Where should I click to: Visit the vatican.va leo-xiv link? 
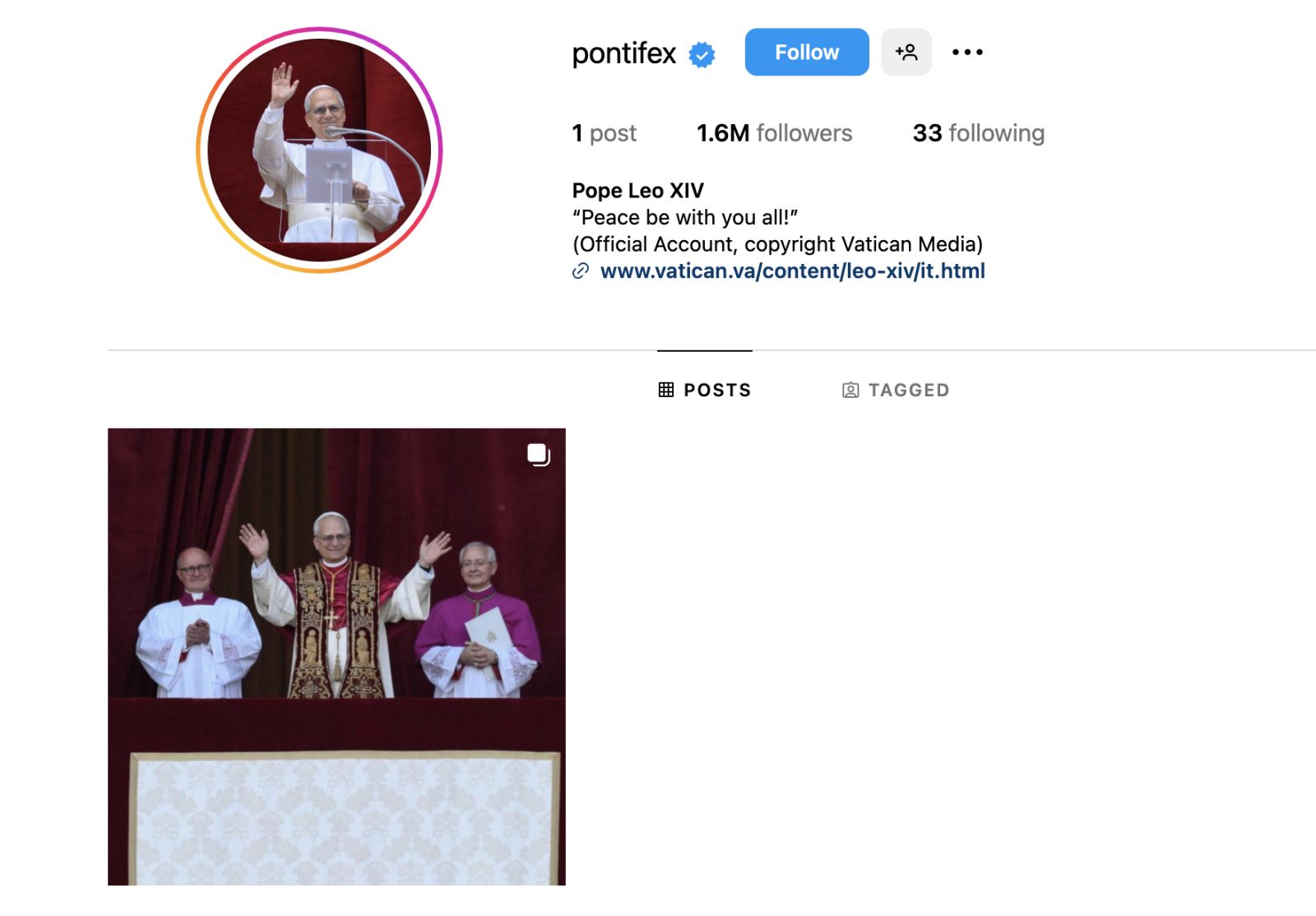tap(792, 271)
